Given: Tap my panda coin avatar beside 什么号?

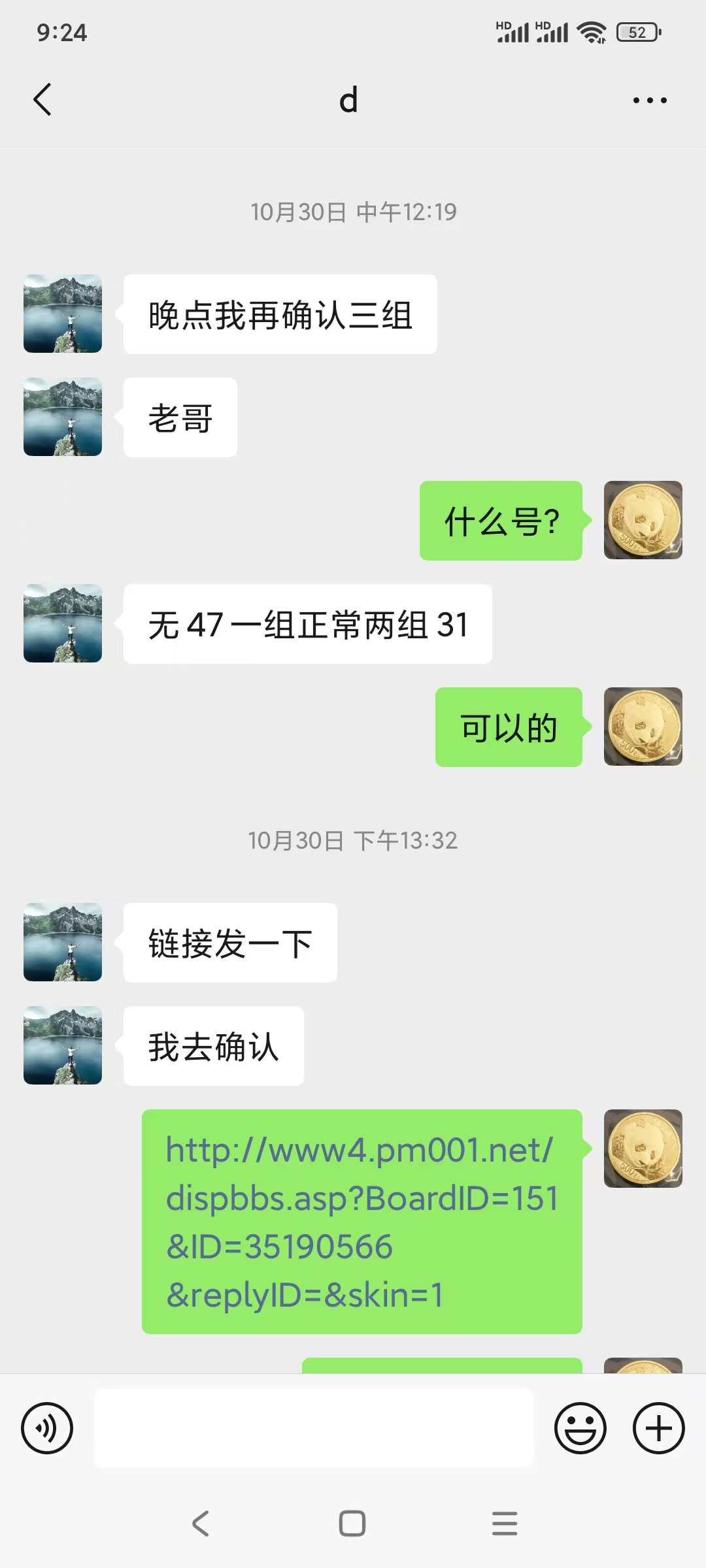Looking at the screenshot, I should coord(643,520).
